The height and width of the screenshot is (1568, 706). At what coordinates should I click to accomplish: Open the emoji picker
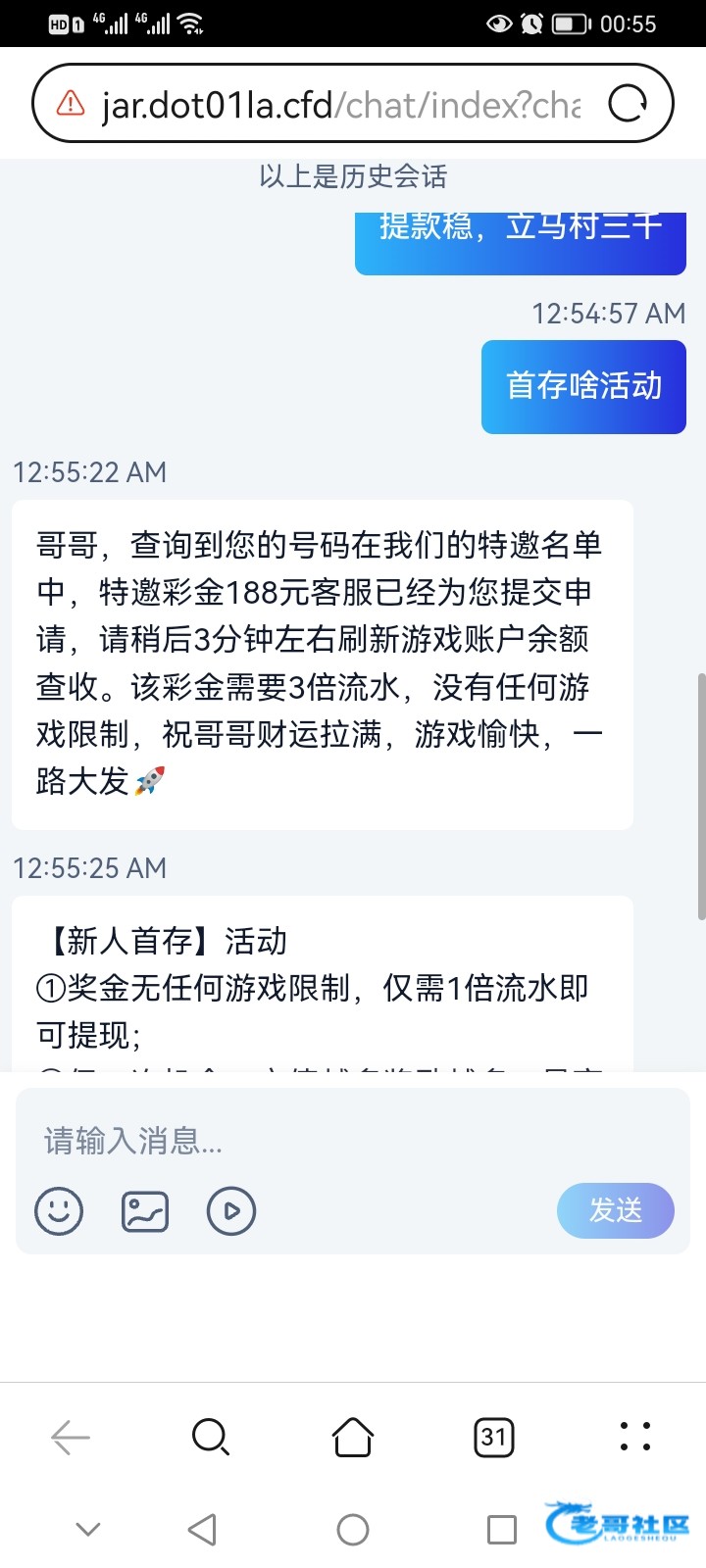(x=59, y=1211)
